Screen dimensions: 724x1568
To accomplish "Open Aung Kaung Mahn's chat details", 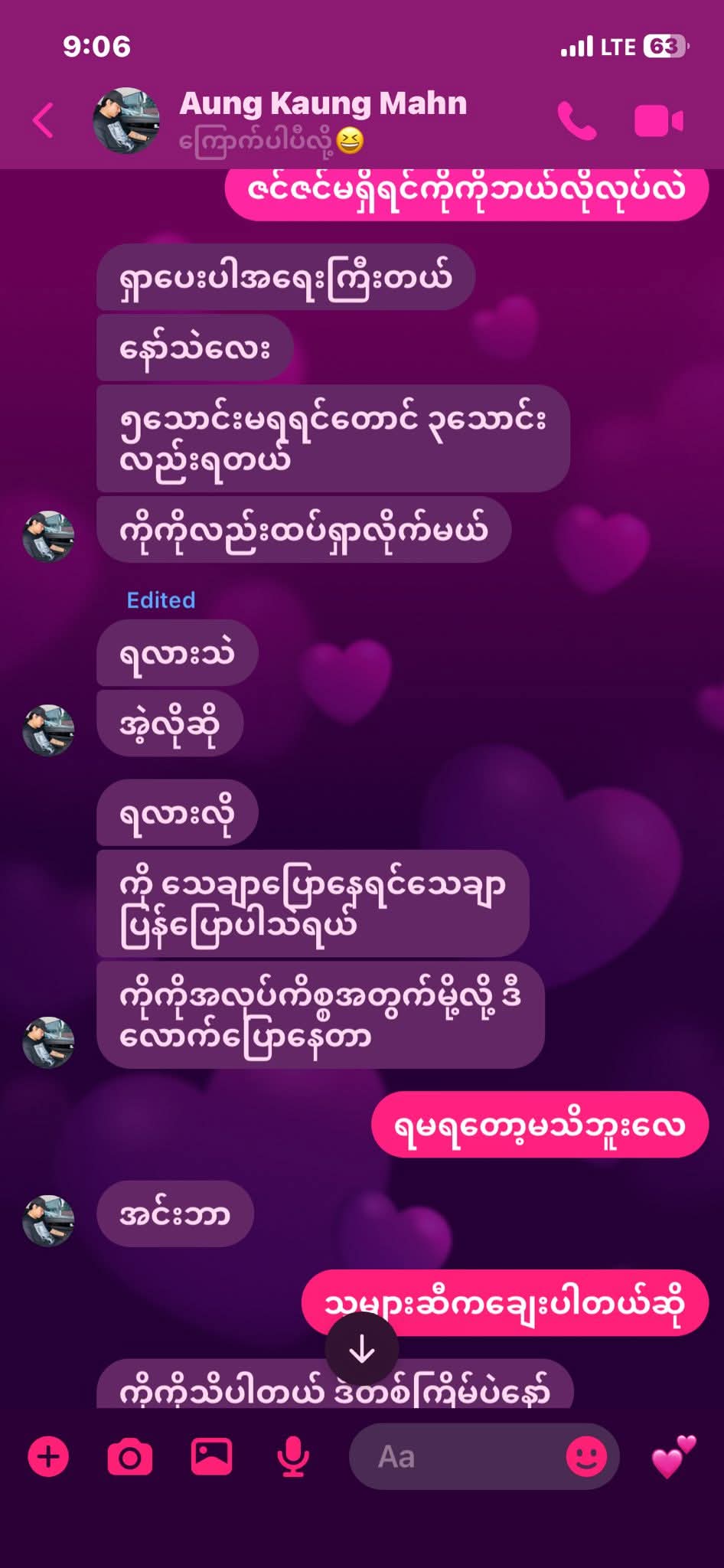I will [x=321, y=104].
